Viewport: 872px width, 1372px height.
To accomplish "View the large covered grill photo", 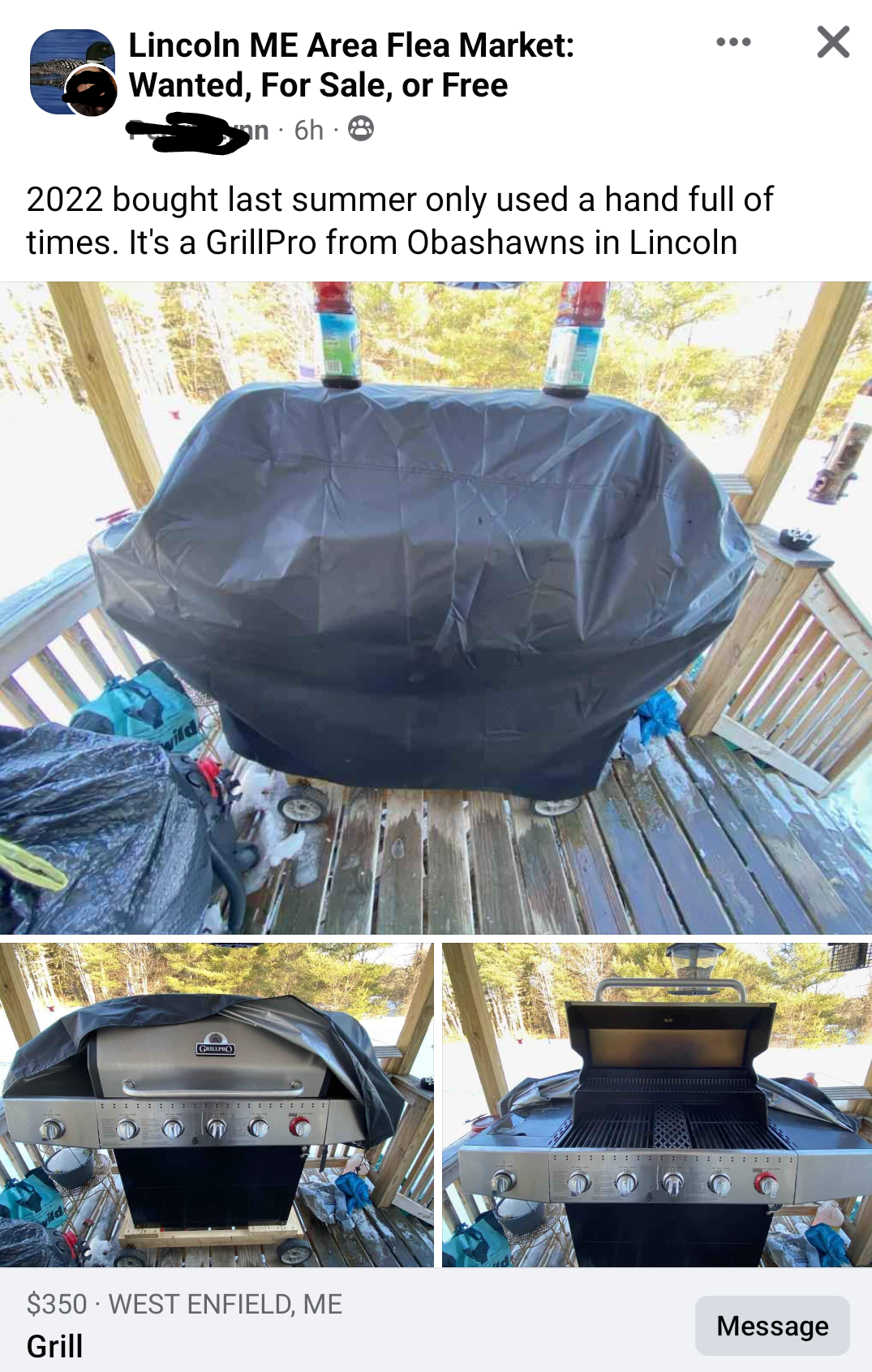I will pyautogui.click(x=436, y=607).
